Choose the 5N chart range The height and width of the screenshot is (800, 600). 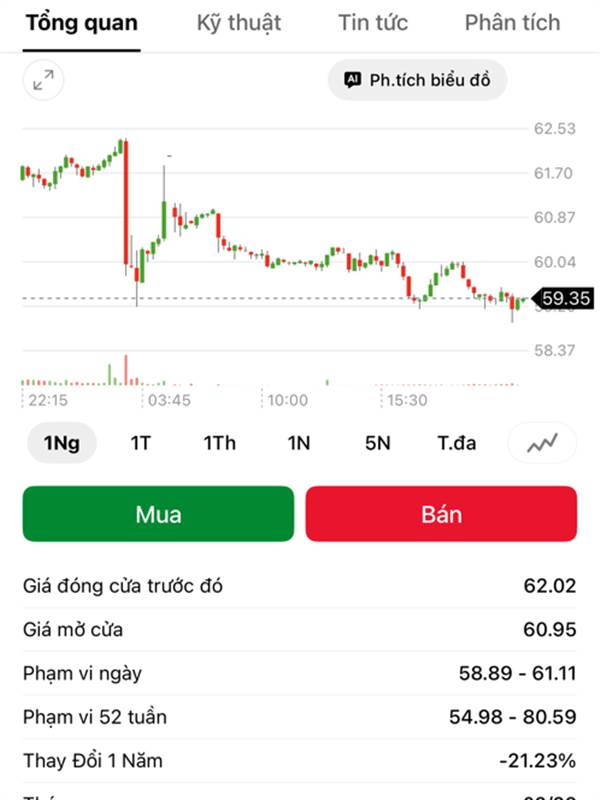click(x=377, y=443)
